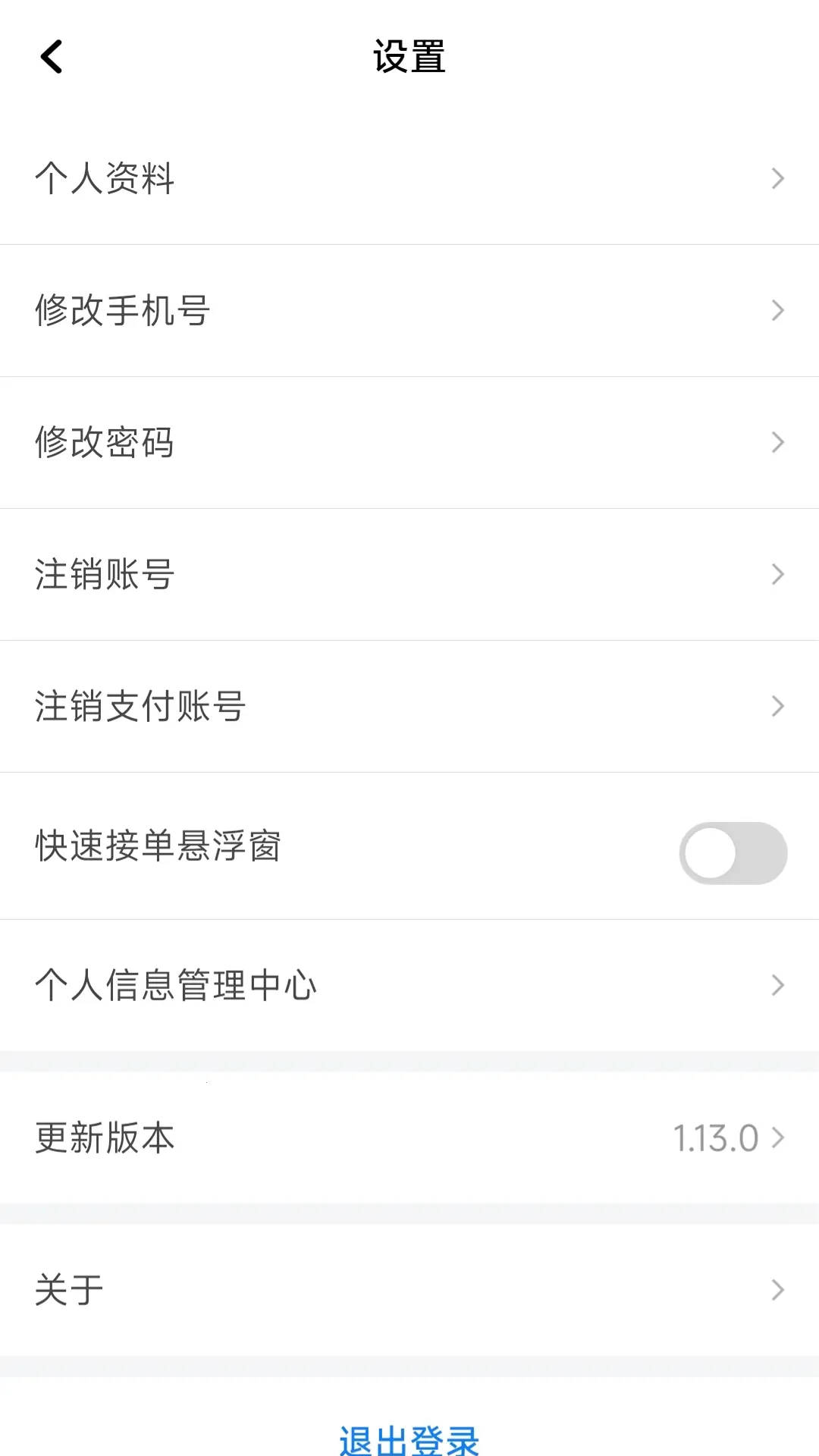Toggle the quick order floating window off position
The width and height of the screenshot is (819, 1456).
pos(733,850)
